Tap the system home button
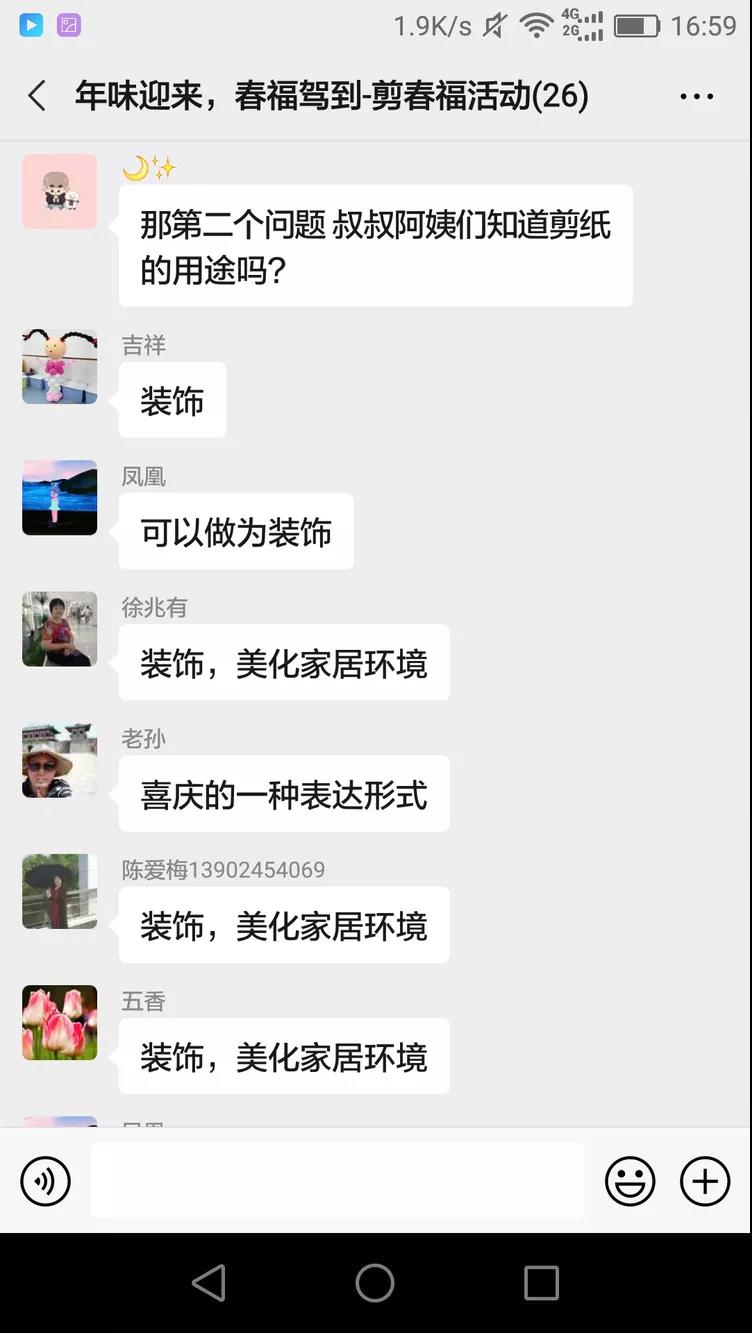The height and width of the screenshot is (1333, 752). (375, 1283)
